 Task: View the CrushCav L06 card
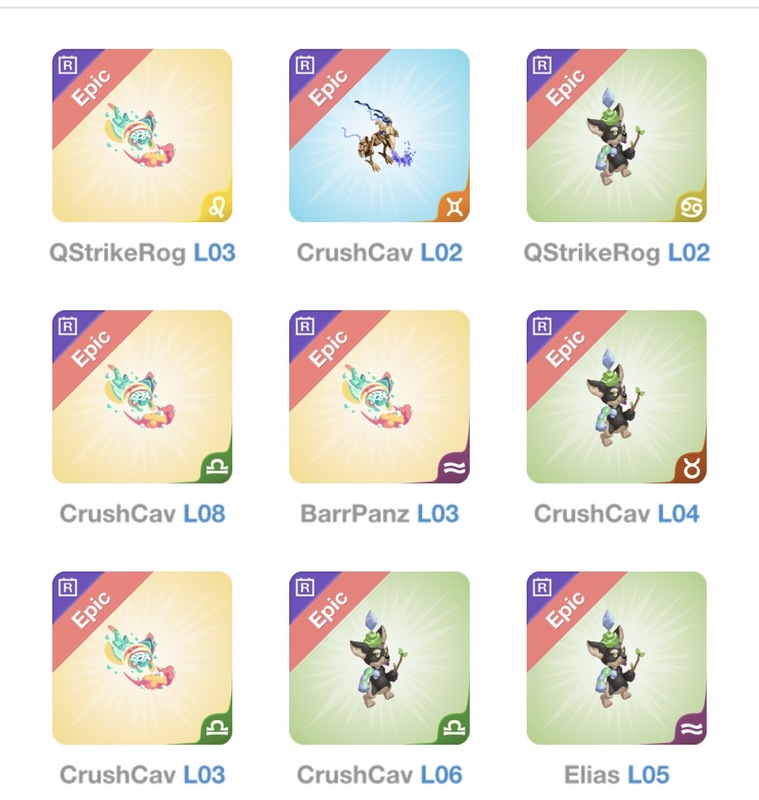click(x=379, y=658)
